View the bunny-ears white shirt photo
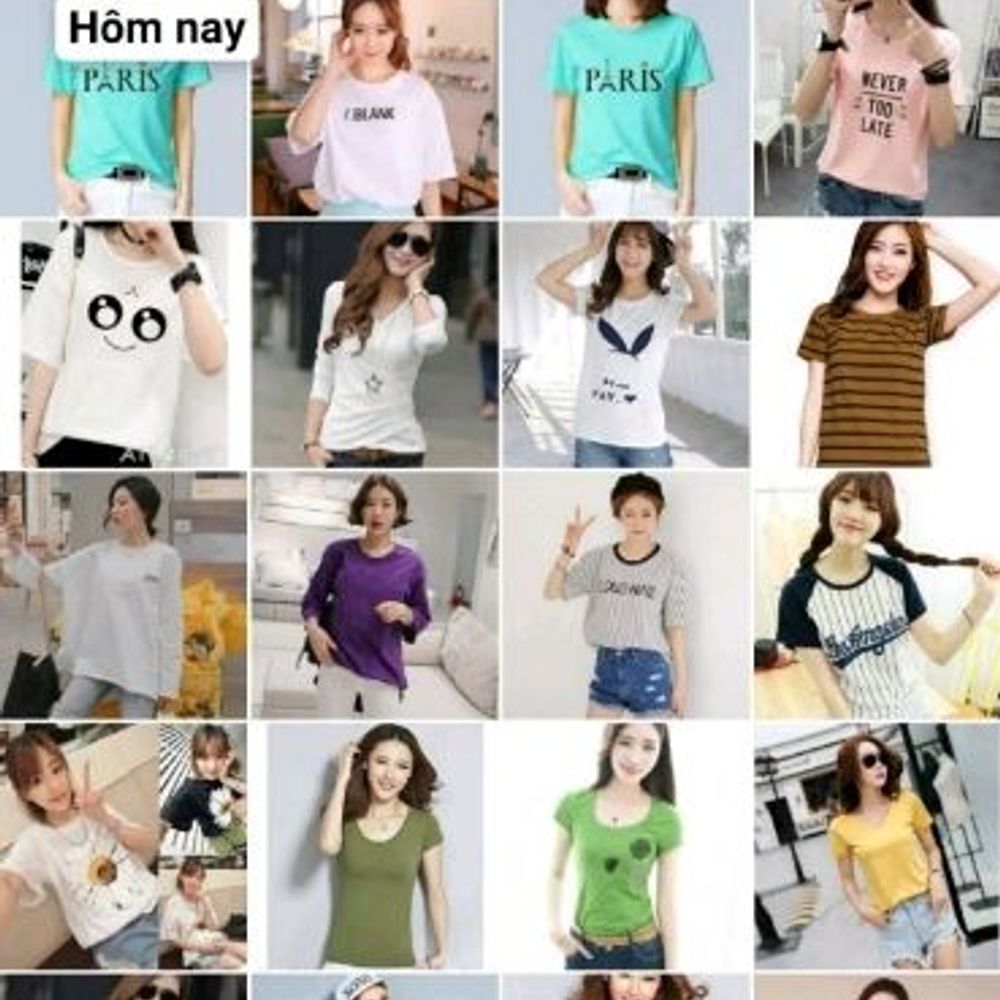Screen dimensions: 1000x1000 [x=625, y=344]
